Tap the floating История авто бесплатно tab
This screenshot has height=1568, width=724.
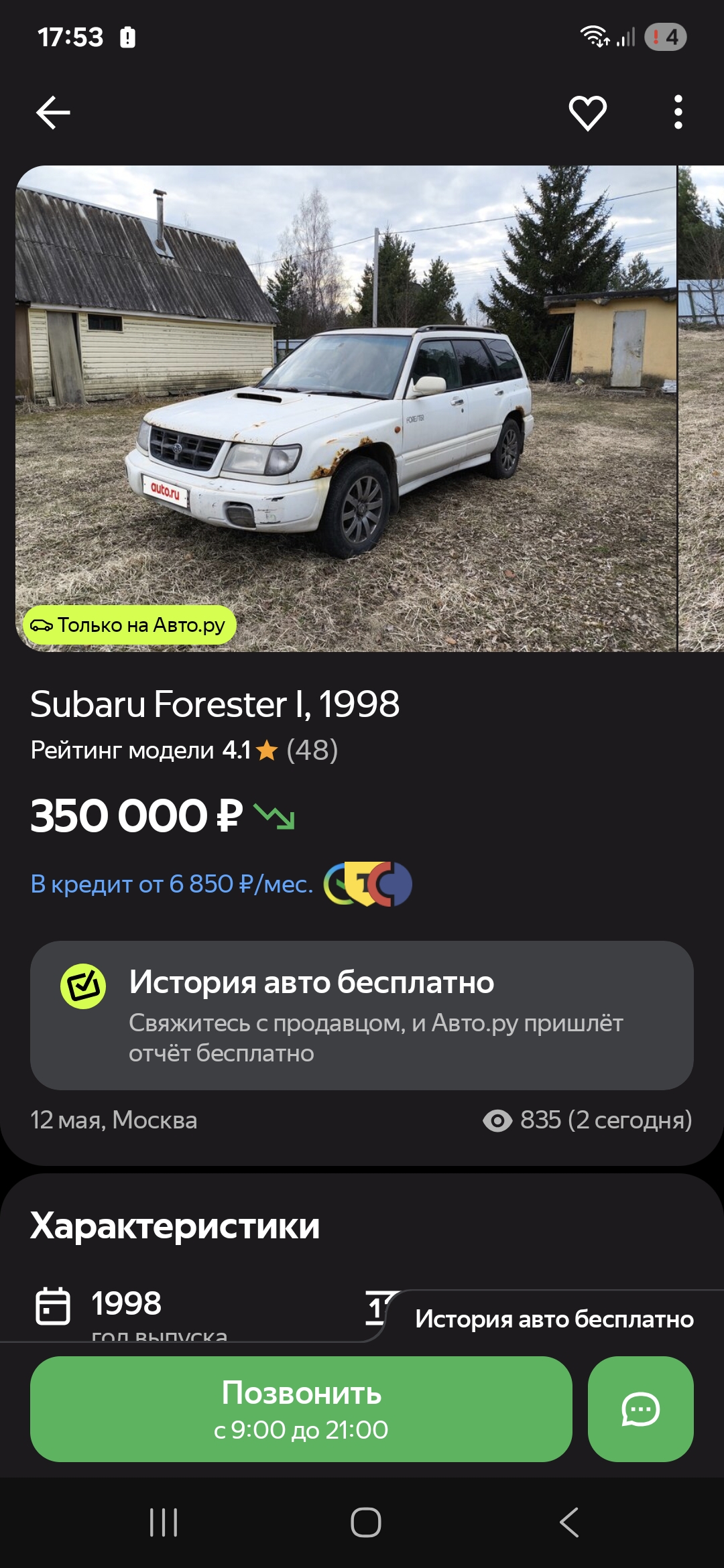554,1319
